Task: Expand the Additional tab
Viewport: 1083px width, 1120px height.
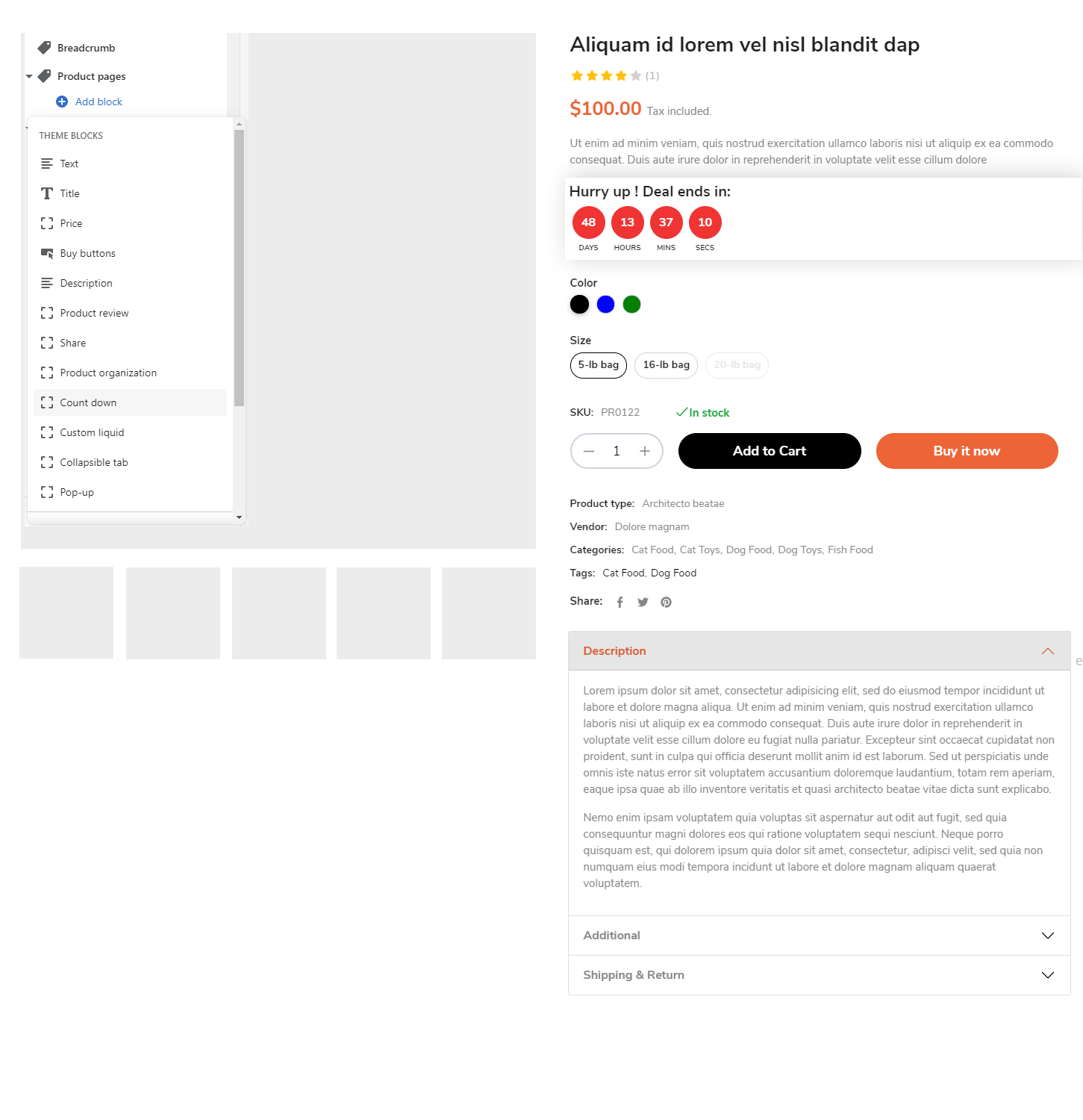Action: [x=819, y=936]
